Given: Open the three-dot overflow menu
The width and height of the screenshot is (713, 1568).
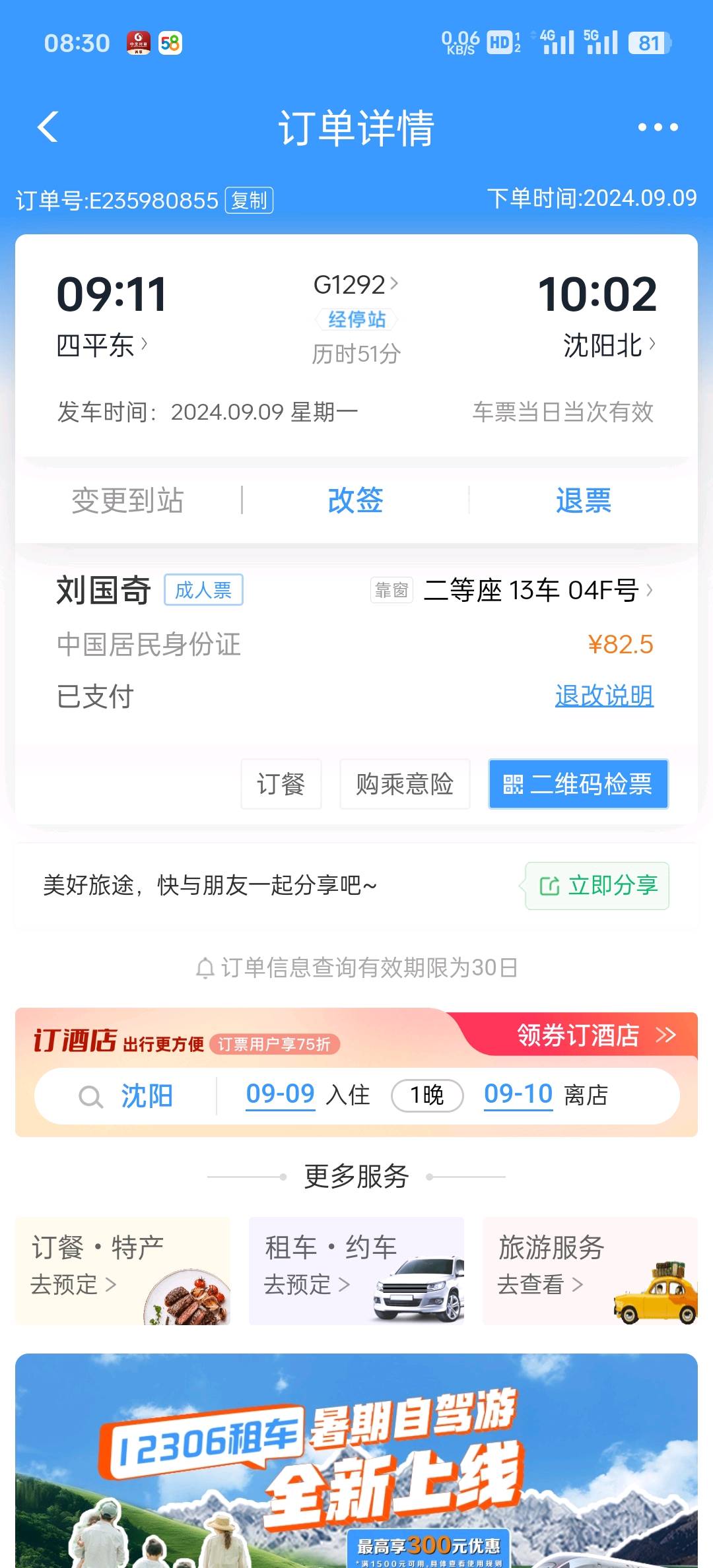Looking at the screenshot, I should (658, 127).
